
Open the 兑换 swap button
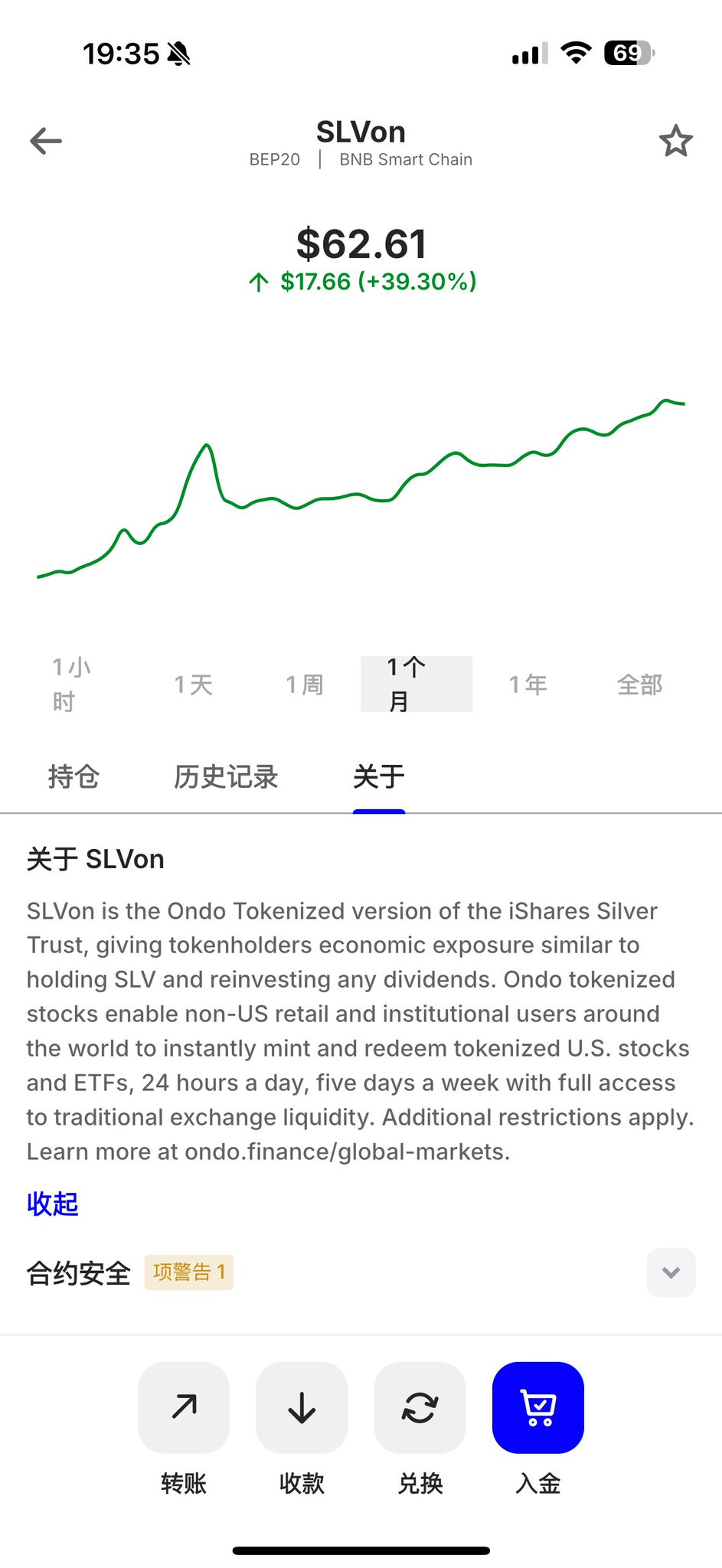pos(420,1407)
